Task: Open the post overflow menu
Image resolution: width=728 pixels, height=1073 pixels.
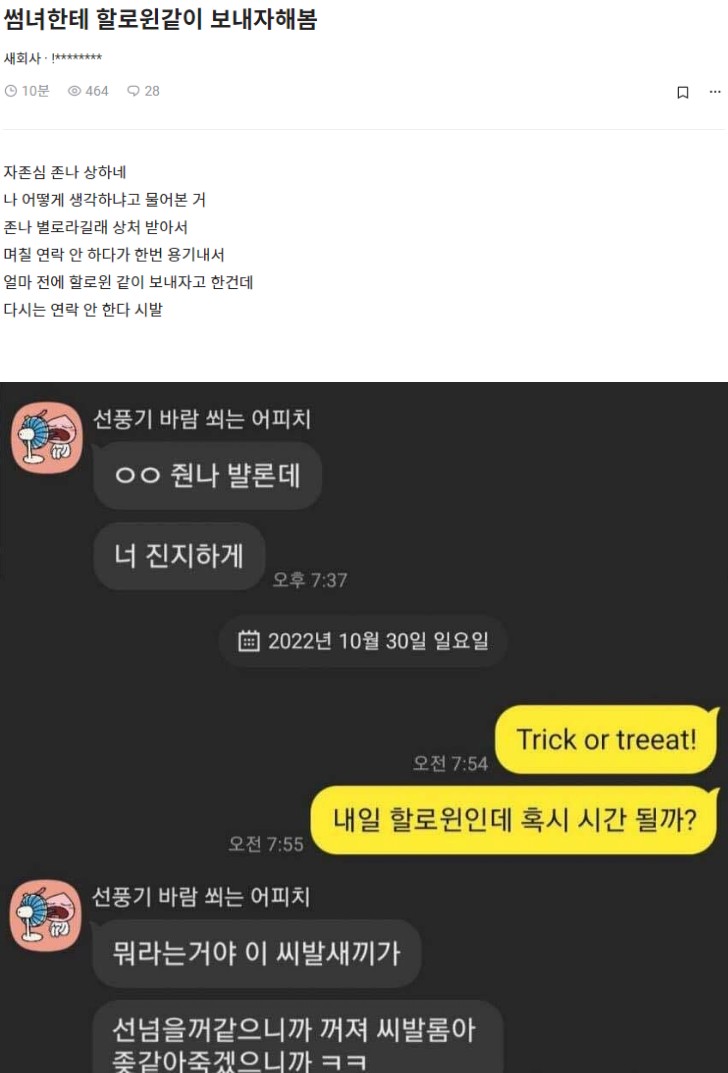Action: pos(714,92)
